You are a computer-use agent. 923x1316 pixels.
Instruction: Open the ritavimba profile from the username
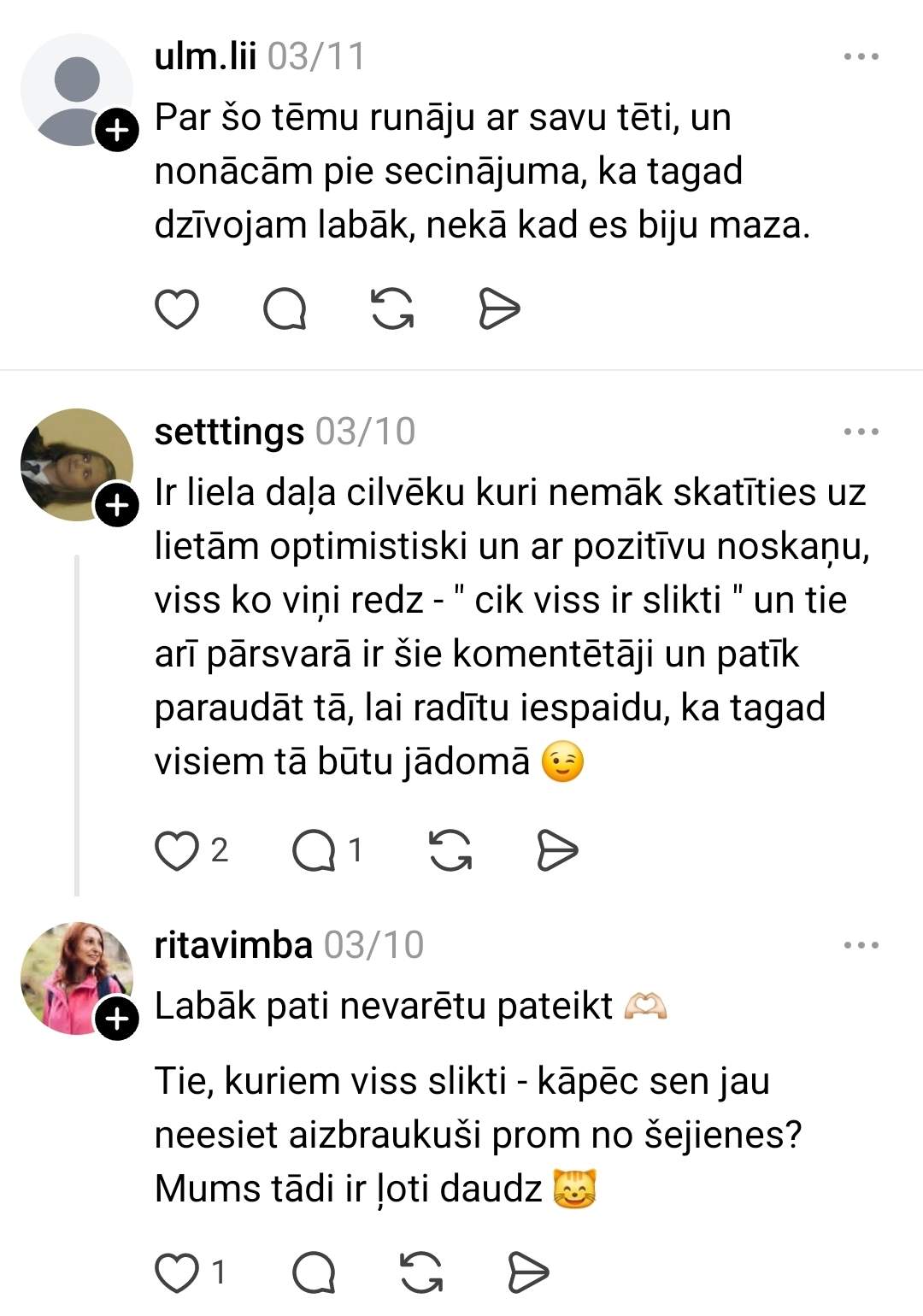click(x=233, y=945)
